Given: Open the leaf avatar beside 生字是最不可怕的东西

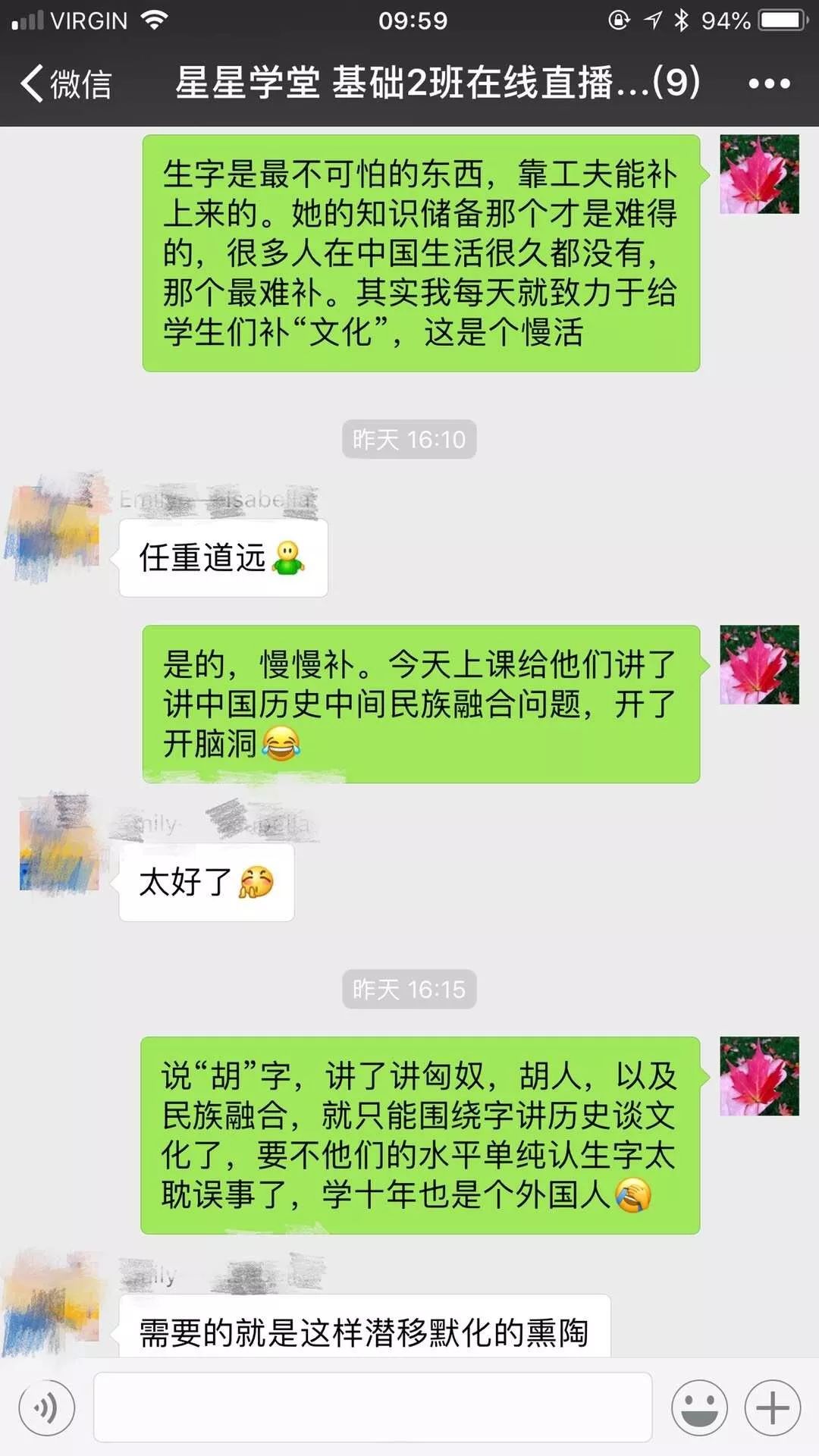Looking at the screenshot, I should pyautogui.click(x=759, y=174).
